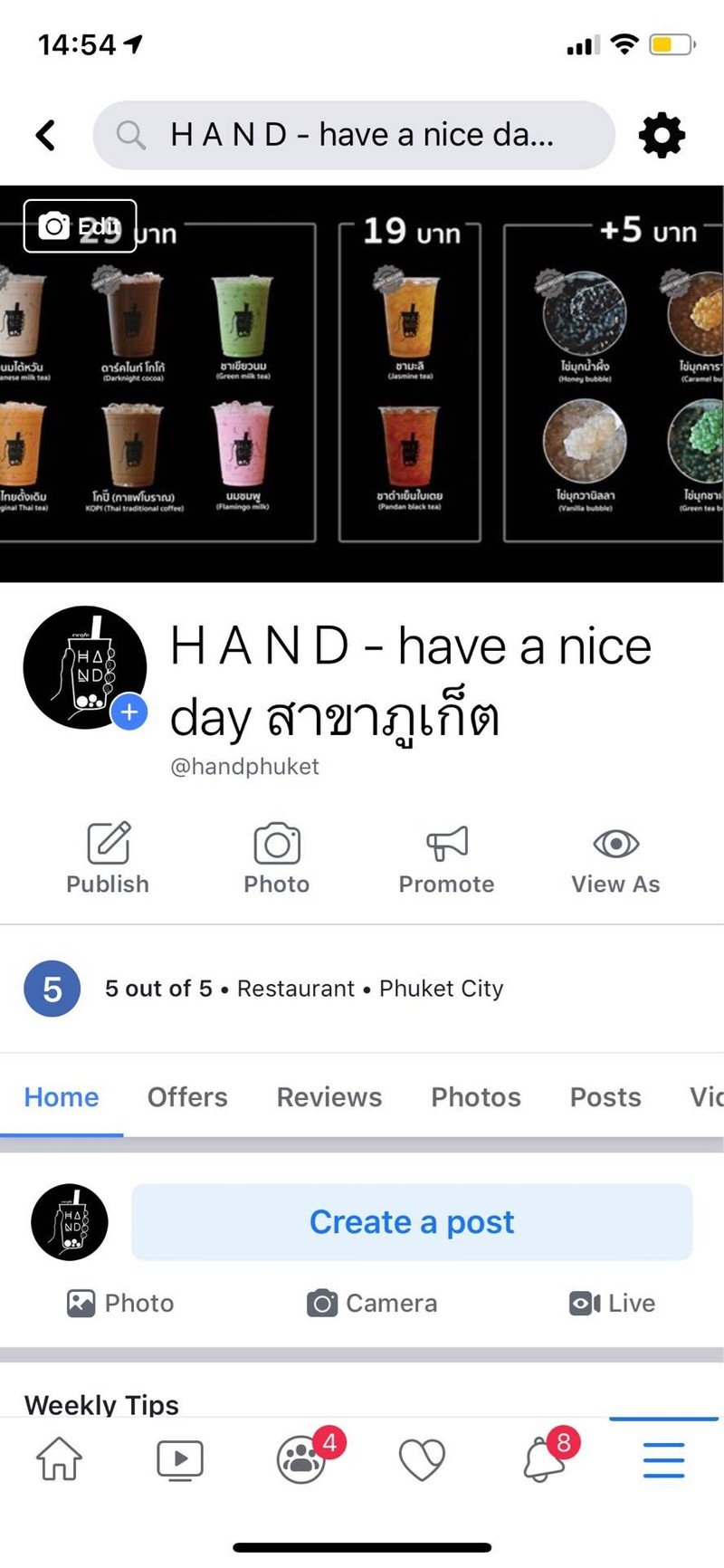Viewport: 724px width, 1568px height.
Task: Tap Create a post
Action: 412,1222
